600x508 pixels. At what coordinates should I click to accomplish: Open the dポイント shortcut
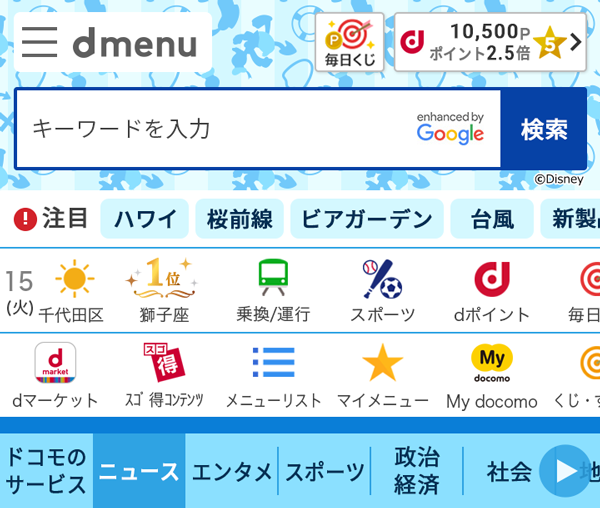click(491, 291)
